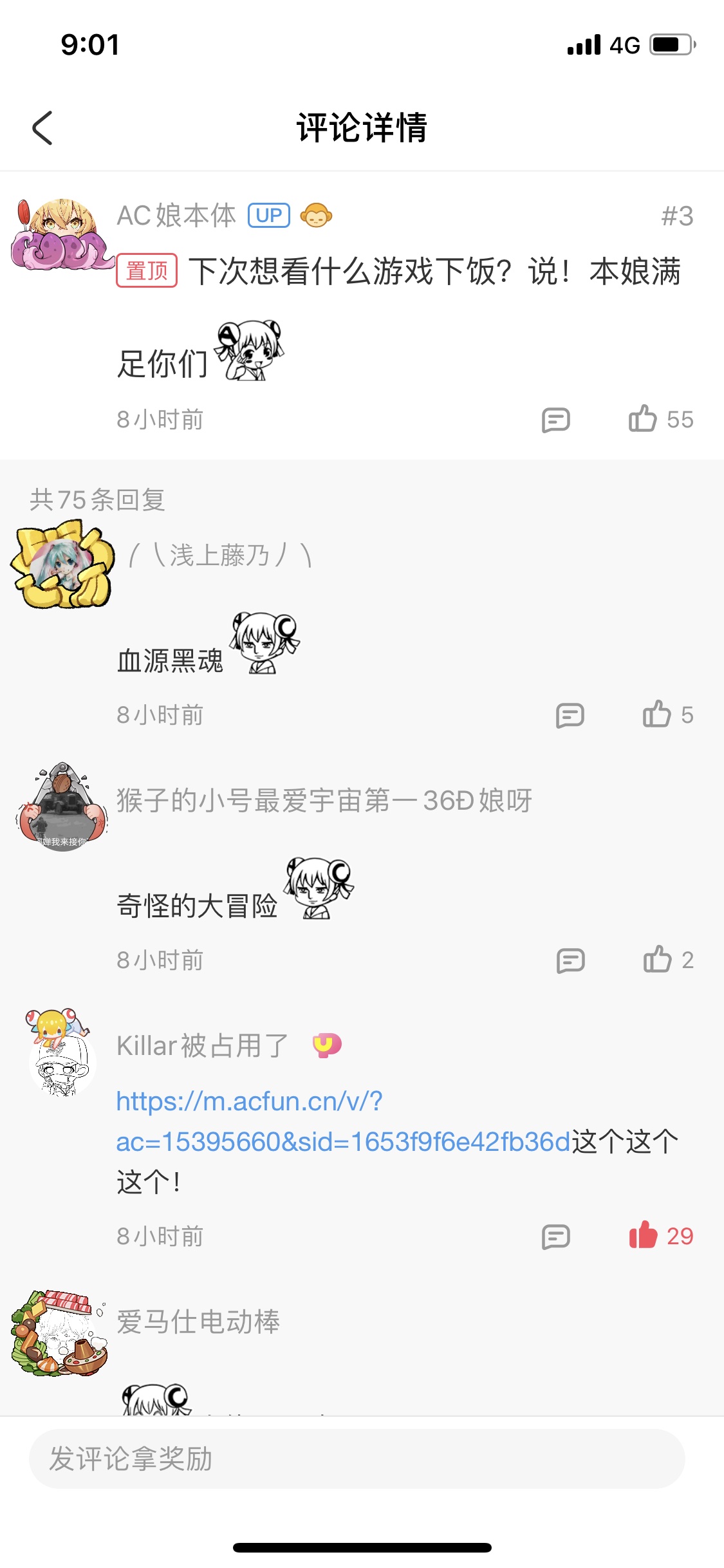Like the reply 奇怪的大冒险
724x1568 pixels.
pos(658,960)
